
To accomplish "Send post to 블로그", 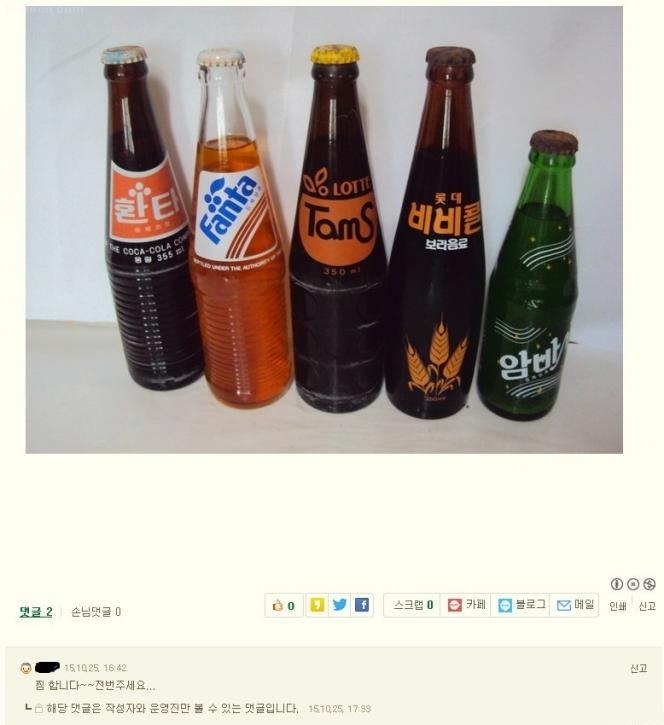I will point(522,605).
